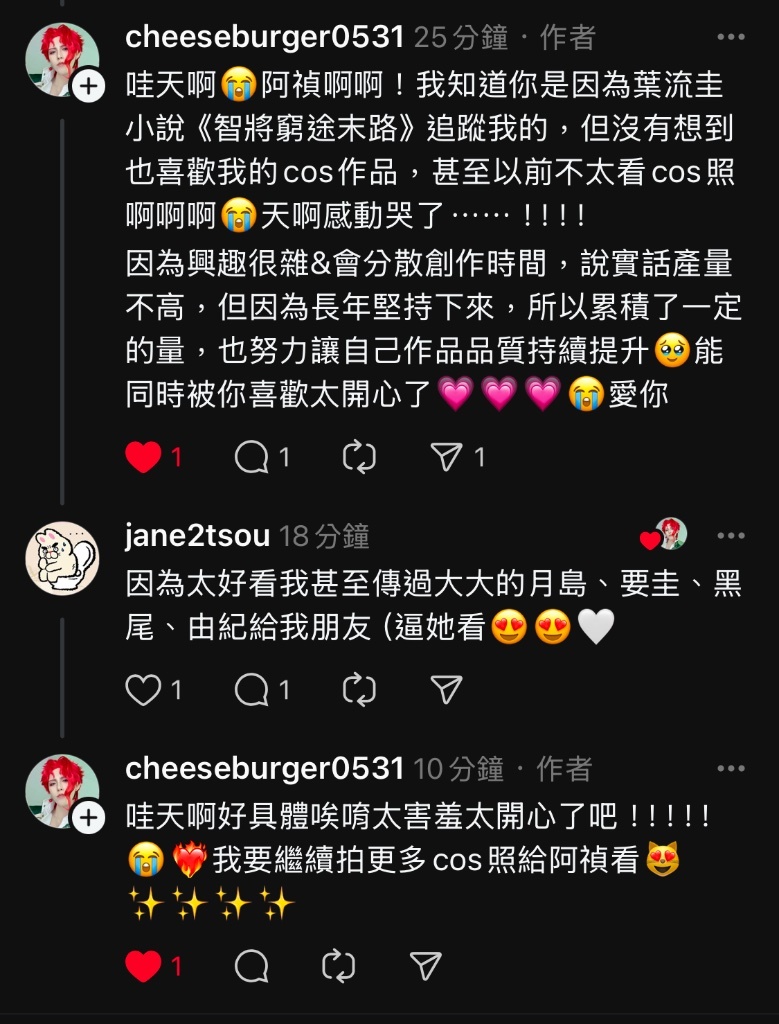Open jane2tsou's profile by username
Viewport: 779px width, 1024px height.
tap(198, 536)
